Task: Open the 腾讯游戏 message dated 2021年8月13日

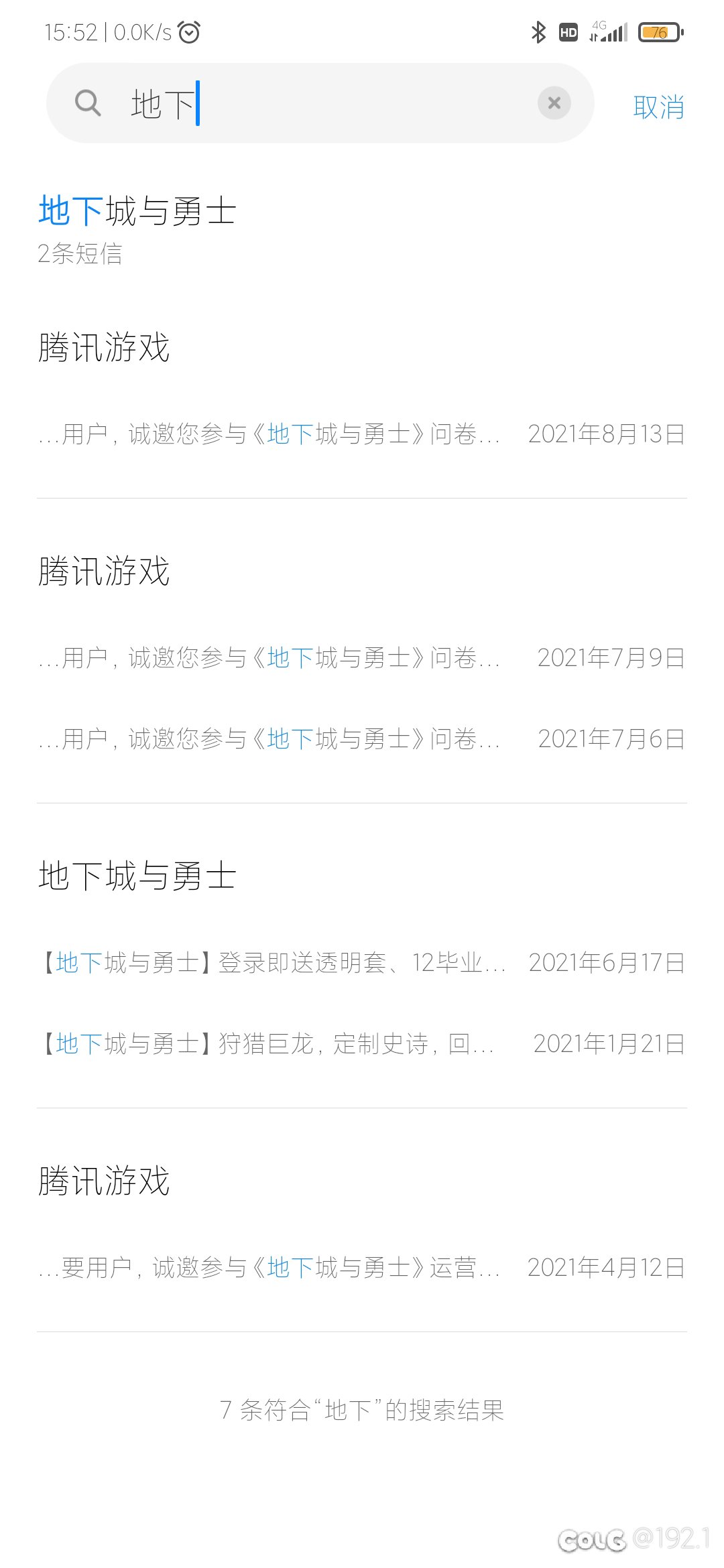Action: (362, 434)
